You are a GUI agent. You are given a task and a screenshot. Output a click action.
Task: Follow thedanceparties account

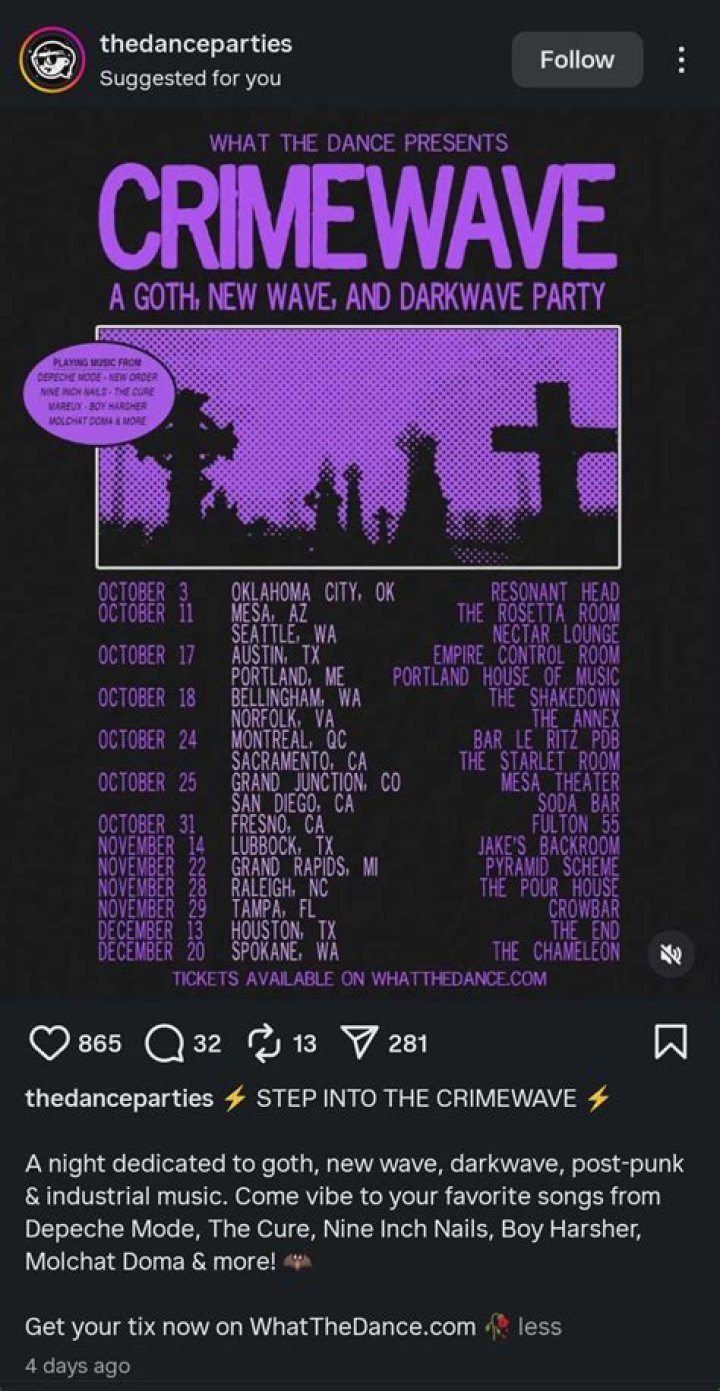(x=577, y=60)
